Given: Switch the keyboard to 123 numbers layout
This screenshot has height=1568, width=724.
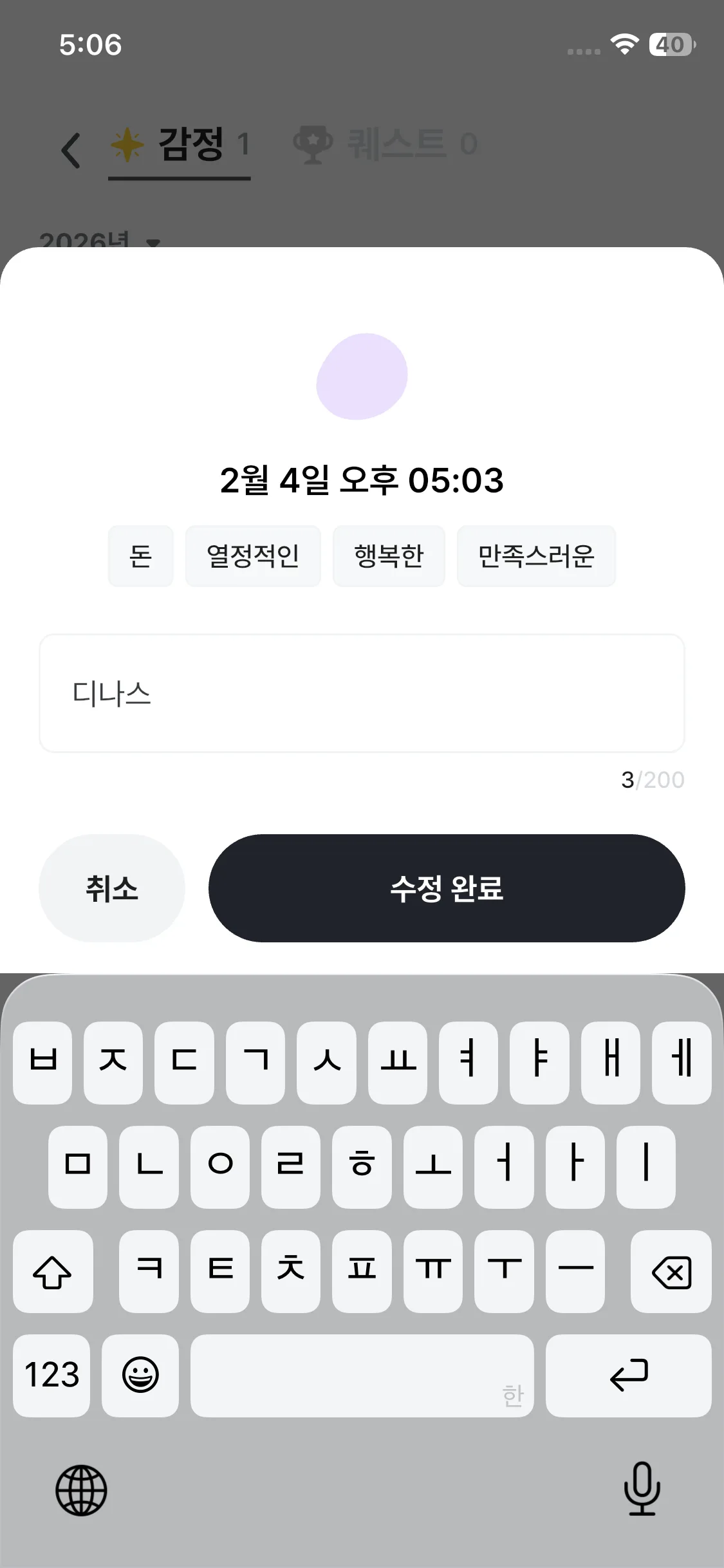Looking at the screenshot, I should [x=51, y=1376].
